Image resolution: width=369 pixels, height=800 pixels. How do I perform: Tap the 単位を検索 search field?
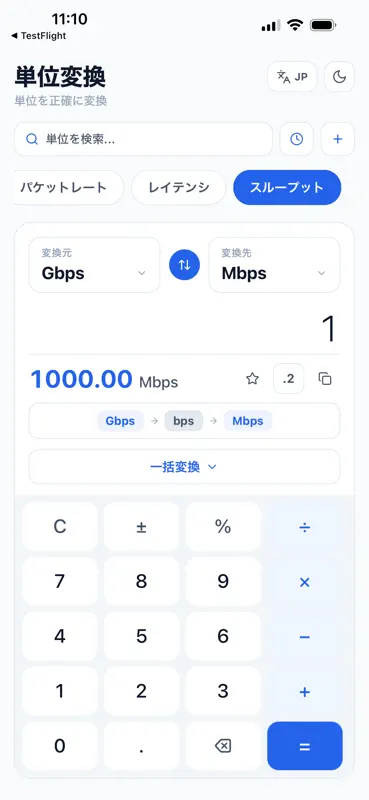point(143,139)
